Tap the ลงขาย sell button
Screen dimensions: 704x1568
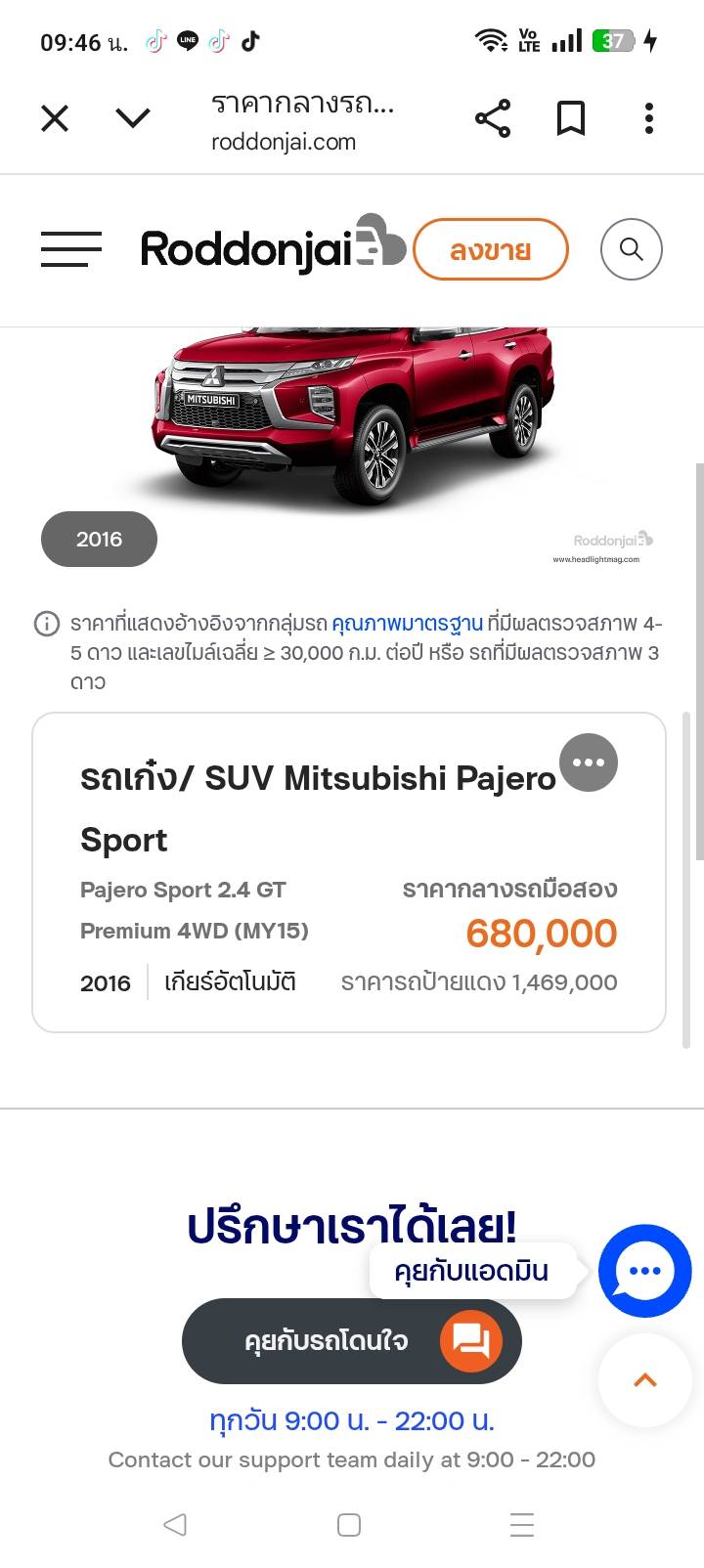pyautogui.click(x=490, y=250)
